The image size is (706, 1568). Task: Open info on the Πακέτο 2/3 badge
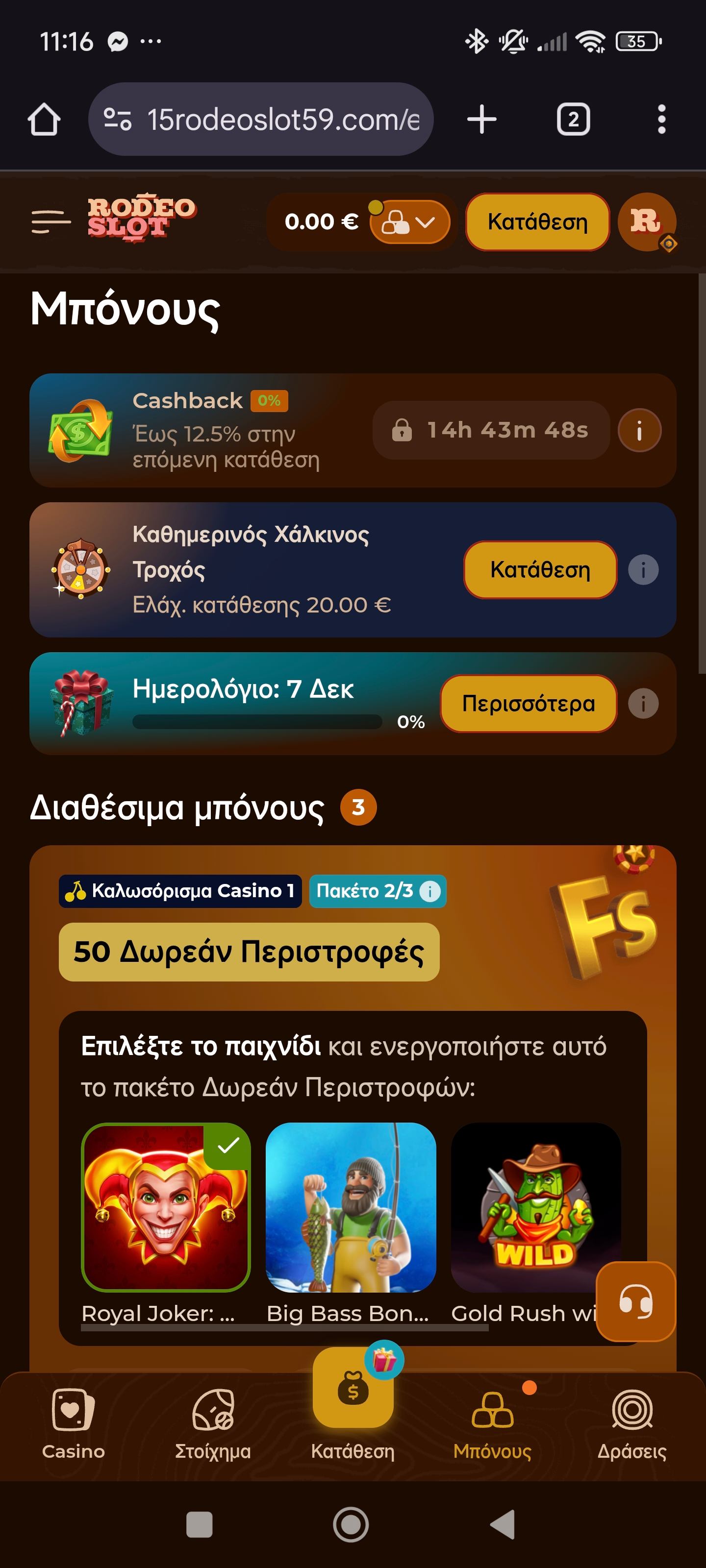430,891
